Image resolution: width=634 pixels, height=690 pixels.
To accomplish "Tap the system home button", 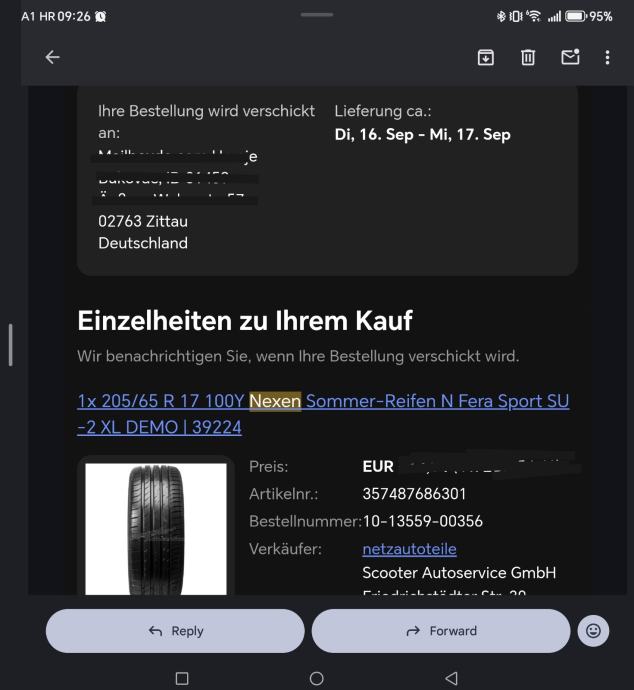I will coord(316,678).
